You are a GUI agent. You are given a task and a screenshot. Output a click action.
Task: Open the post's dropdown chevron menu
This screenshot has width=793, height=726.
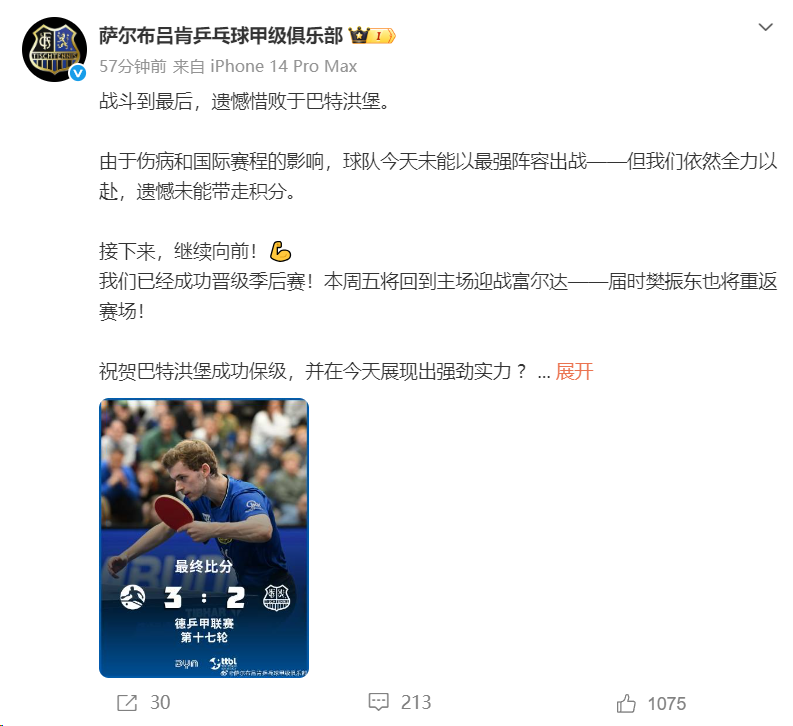[x=765, y=27]
